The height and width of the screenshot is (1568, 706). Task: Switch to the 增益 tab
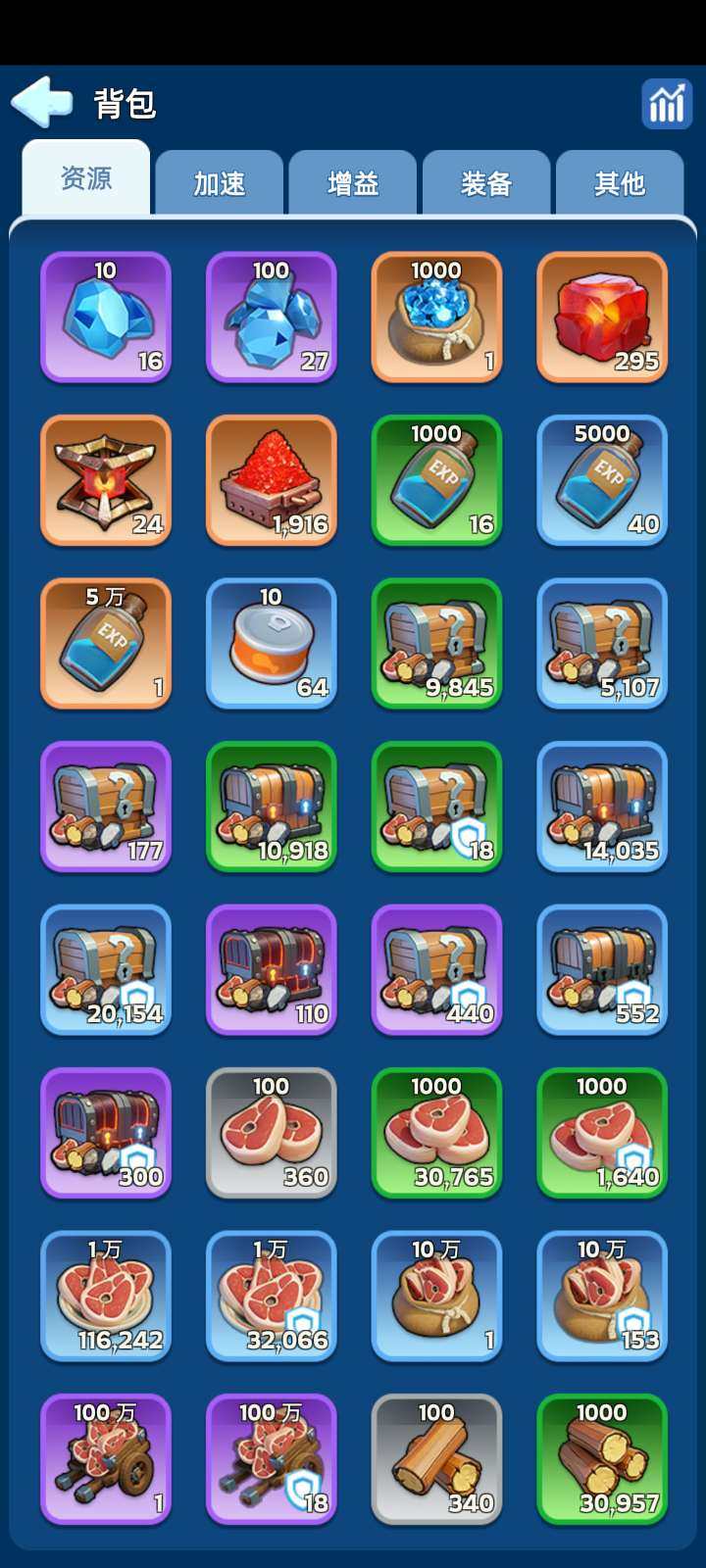point(352,183)
